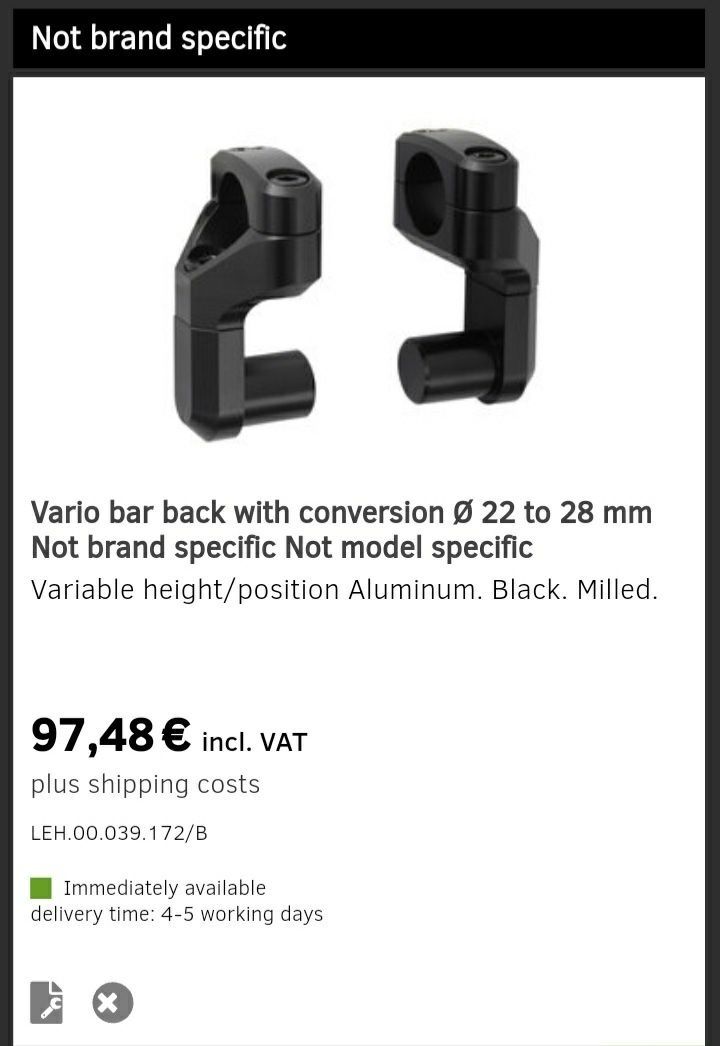This screenshot has width=720, height=1046.
Task: Open the Vario bar back product image
Action: point(358,288)
